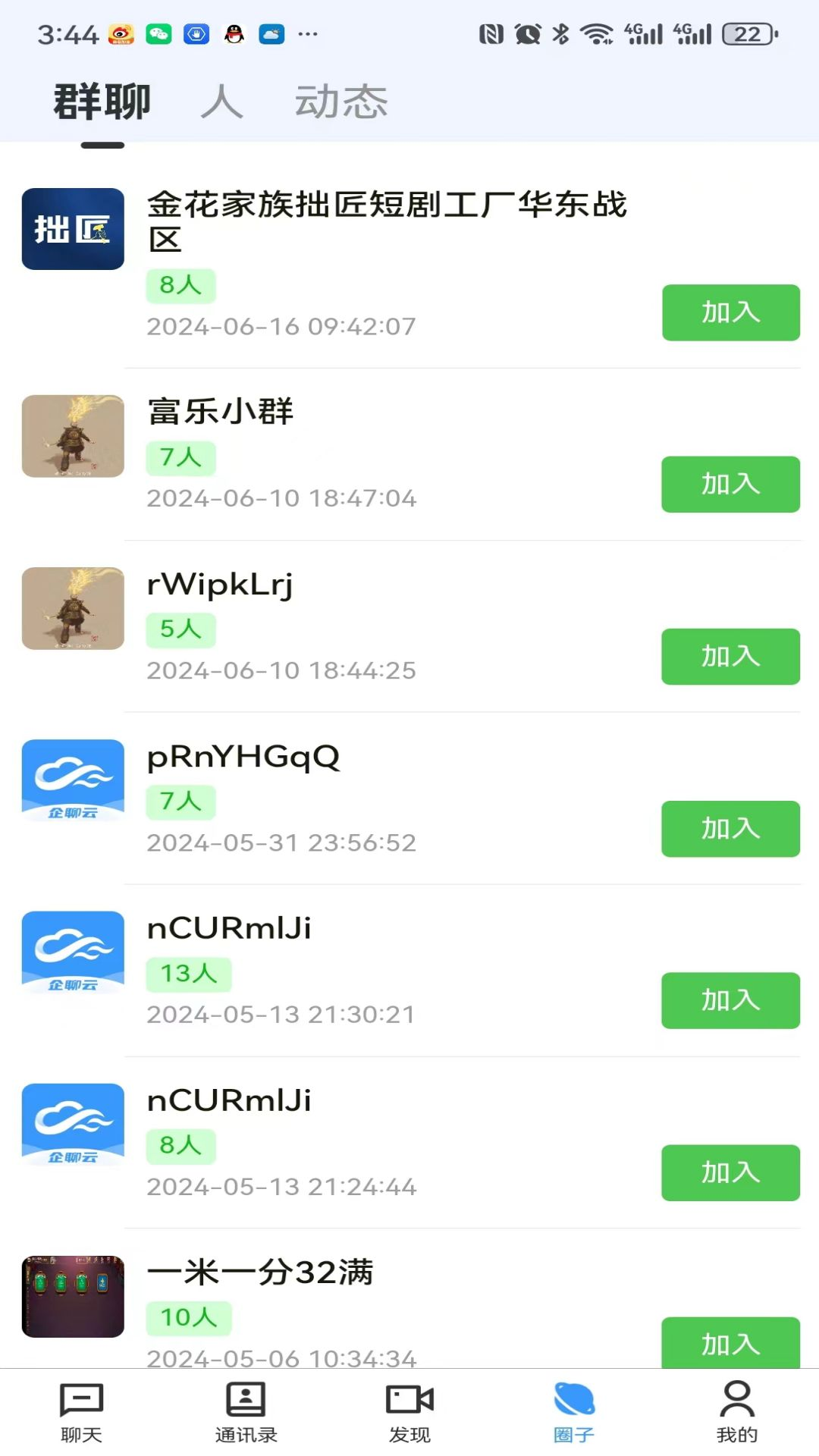Screen dimensions: 819x1456
Task: Tap 加入 for group rWipkLrj
Action: tap(730, 657)
